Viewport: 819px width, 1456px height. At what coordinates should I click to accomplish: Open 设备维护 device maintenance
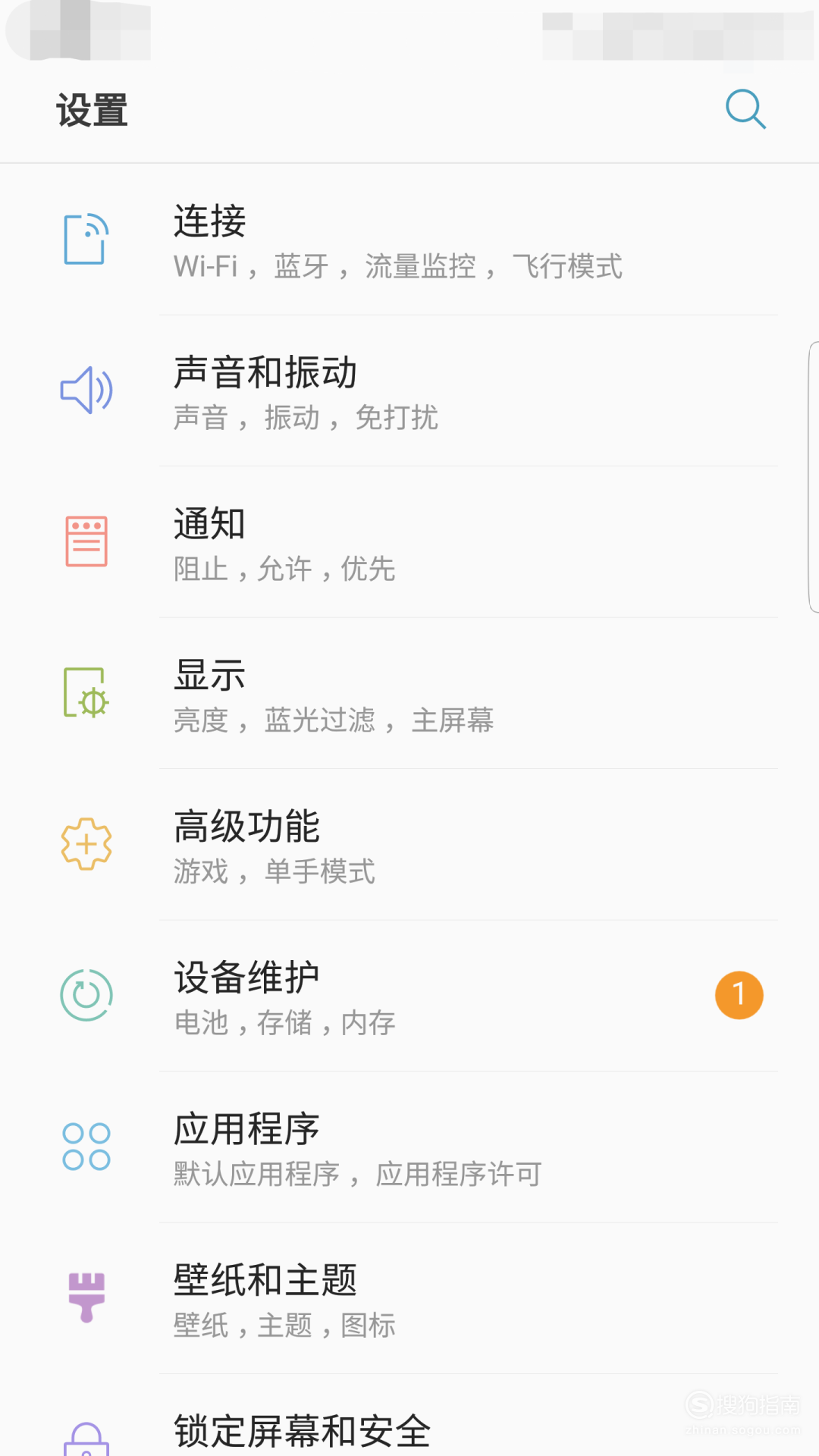[x=409, y=996]
